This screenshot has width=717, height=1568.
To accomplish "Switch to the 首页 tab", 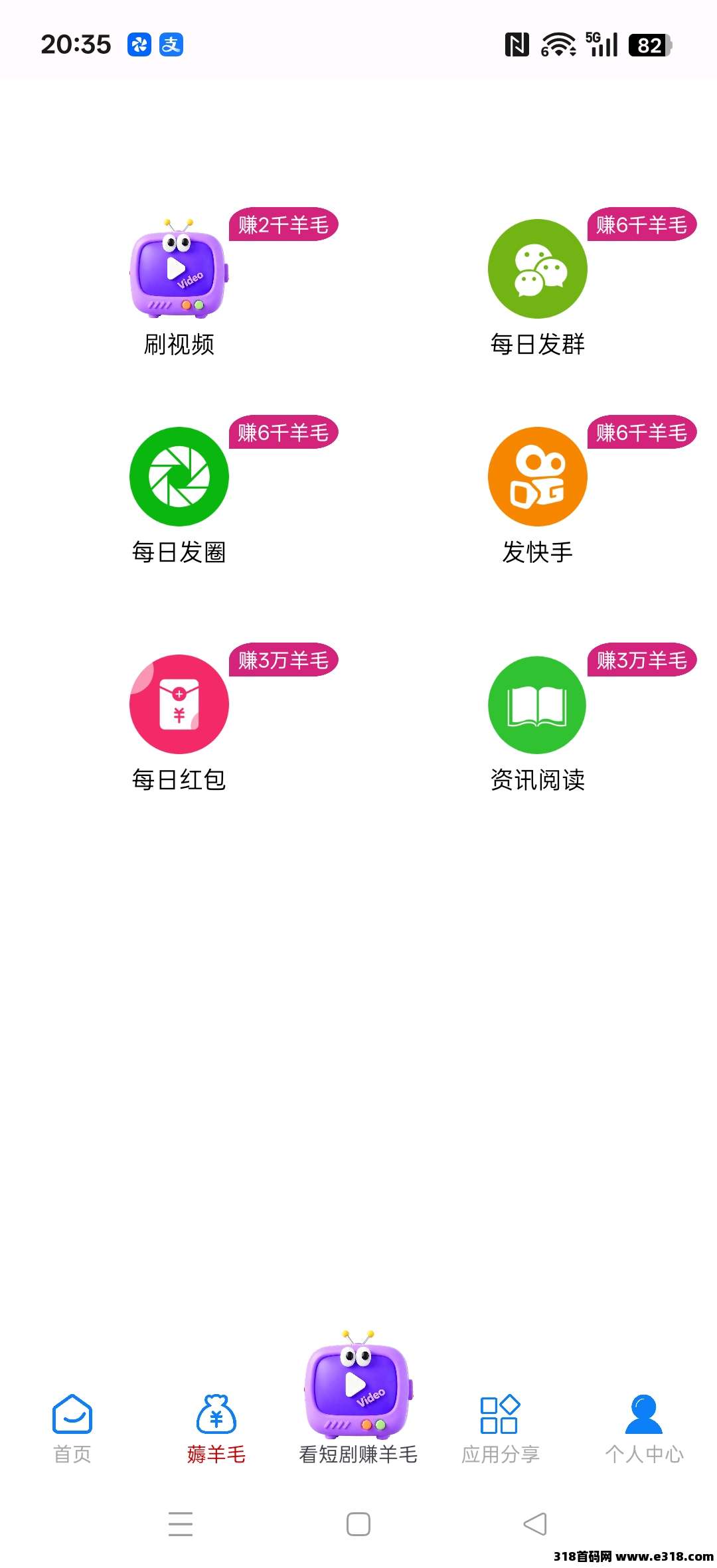I will (x=72, y=1429).
